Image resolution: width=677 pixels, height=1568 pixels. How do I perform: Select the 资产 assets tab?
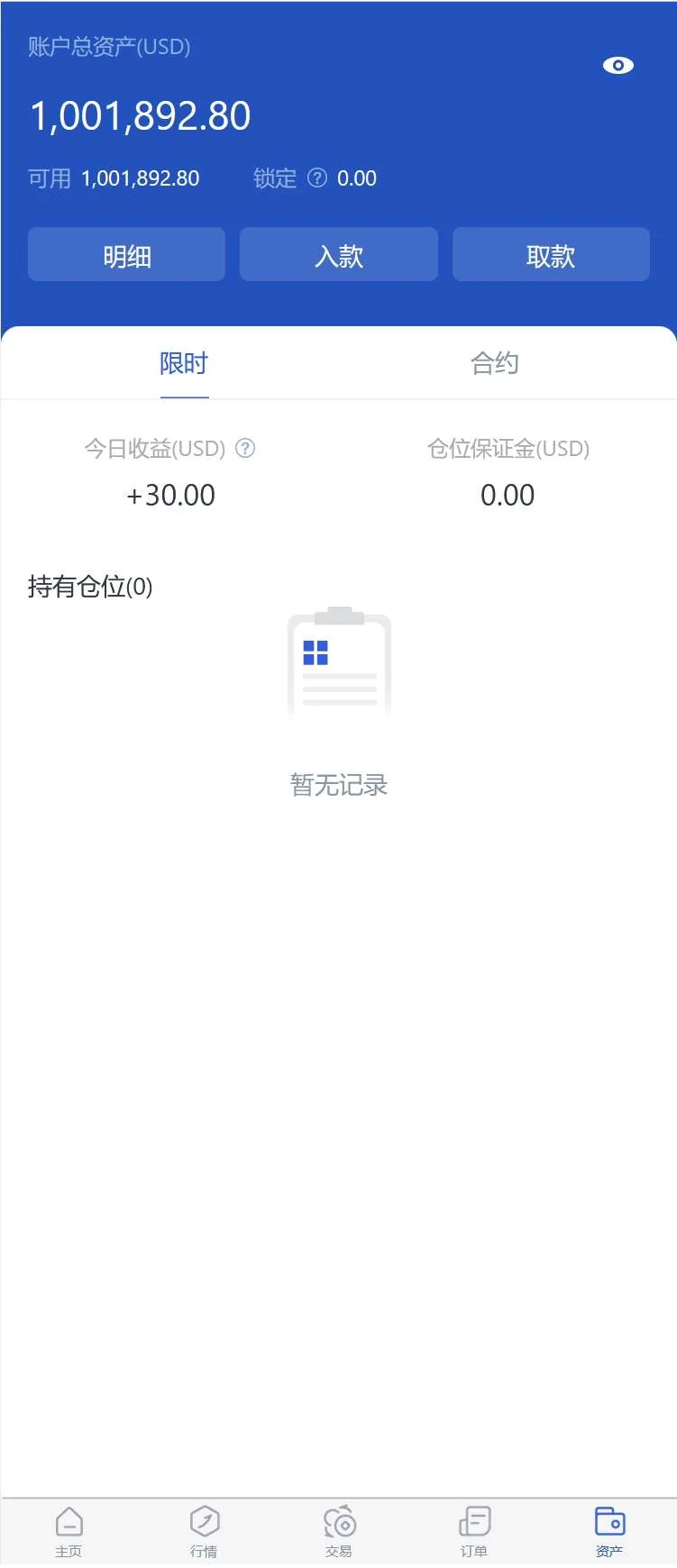[x=609, y=1530]
